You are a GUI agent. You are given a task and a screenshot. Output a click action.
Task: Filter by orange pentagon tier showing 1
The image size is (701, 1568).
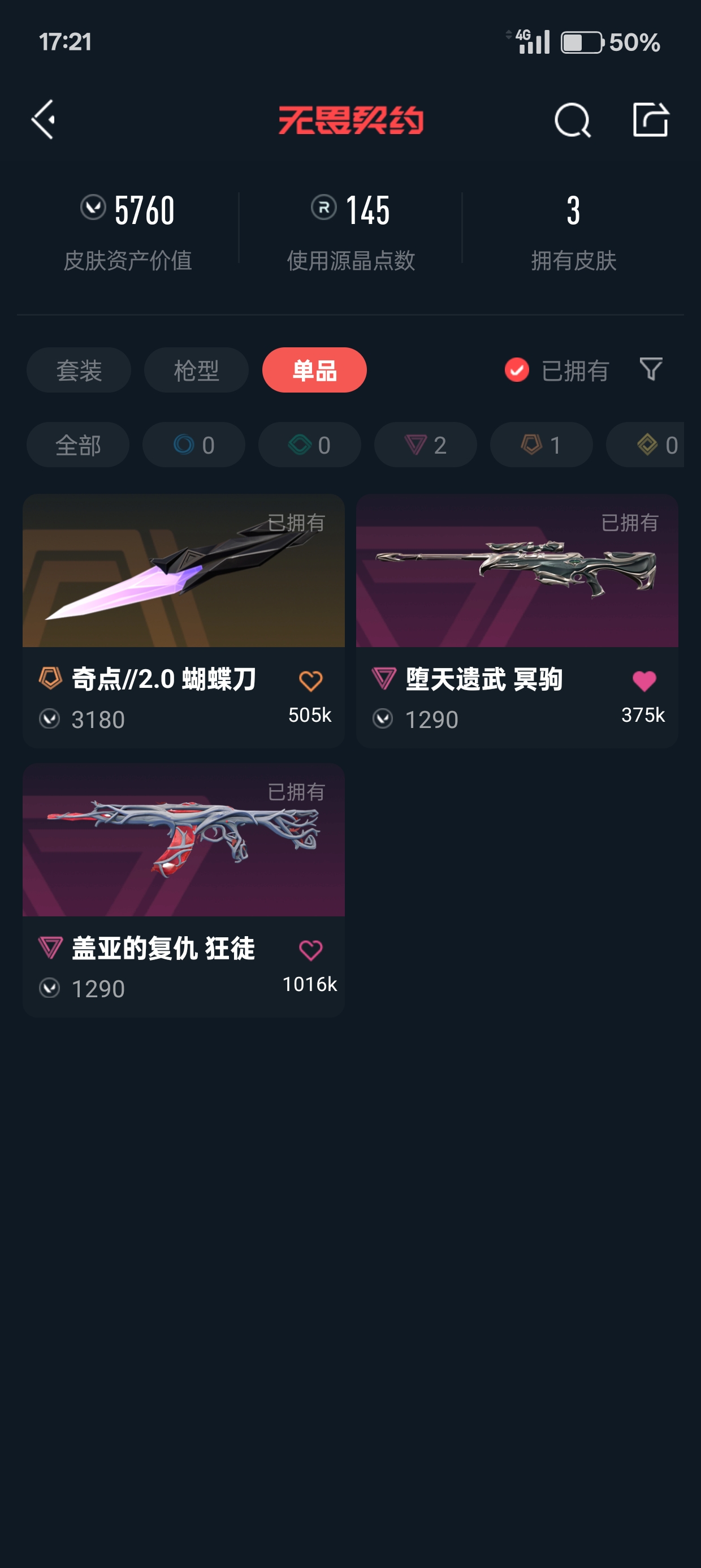[541, 445]
